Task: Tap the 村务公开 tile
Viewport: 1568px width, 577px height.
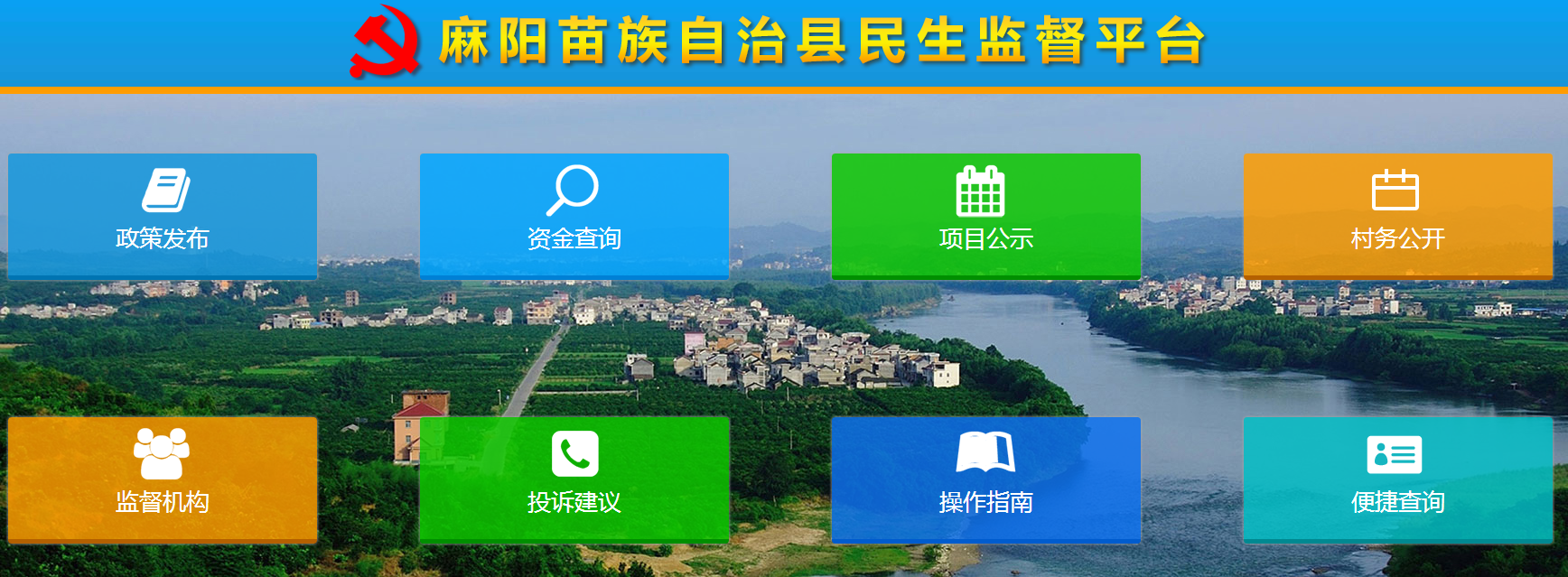Action: pyautogui.click(x=1398, y=216)
